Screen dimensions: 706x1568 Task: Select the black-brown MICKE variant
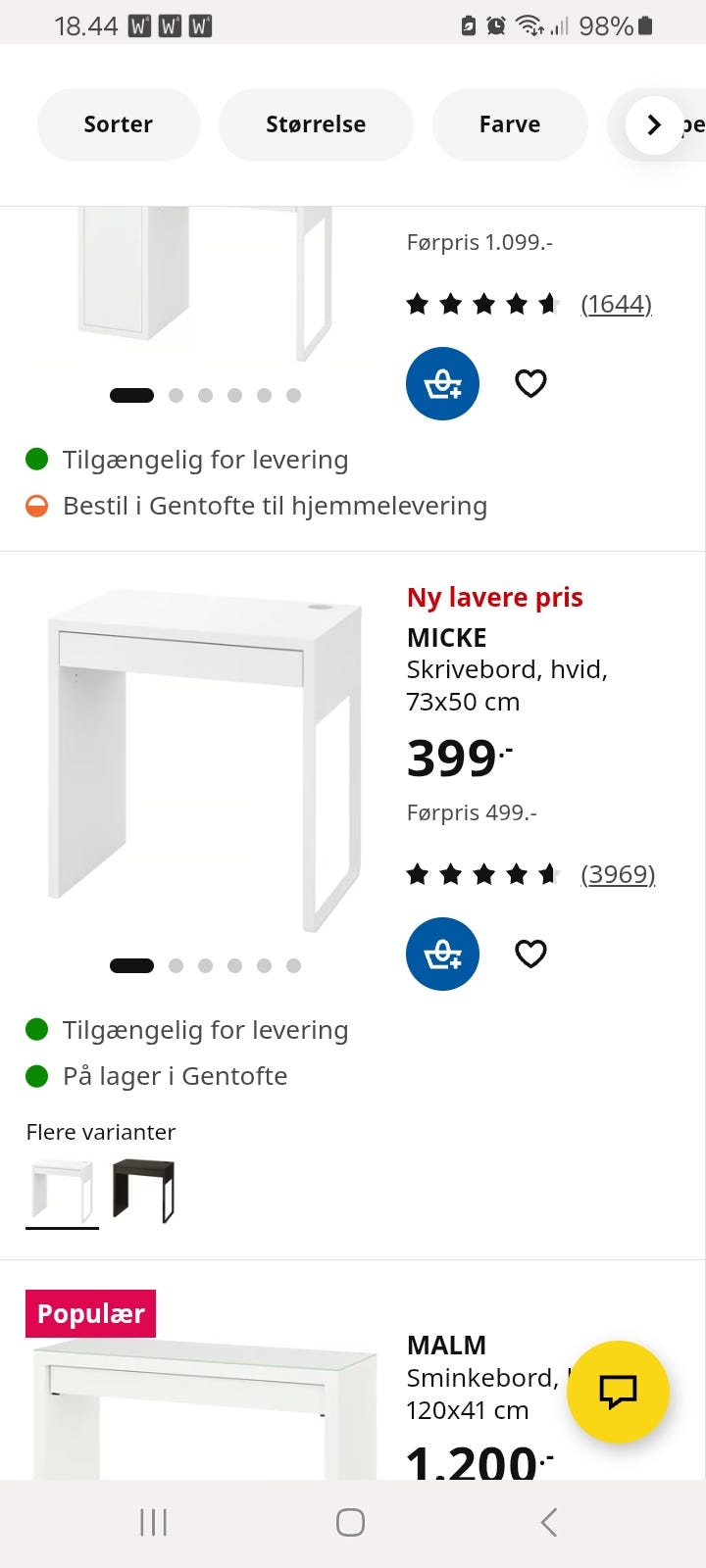point(143,1190)
